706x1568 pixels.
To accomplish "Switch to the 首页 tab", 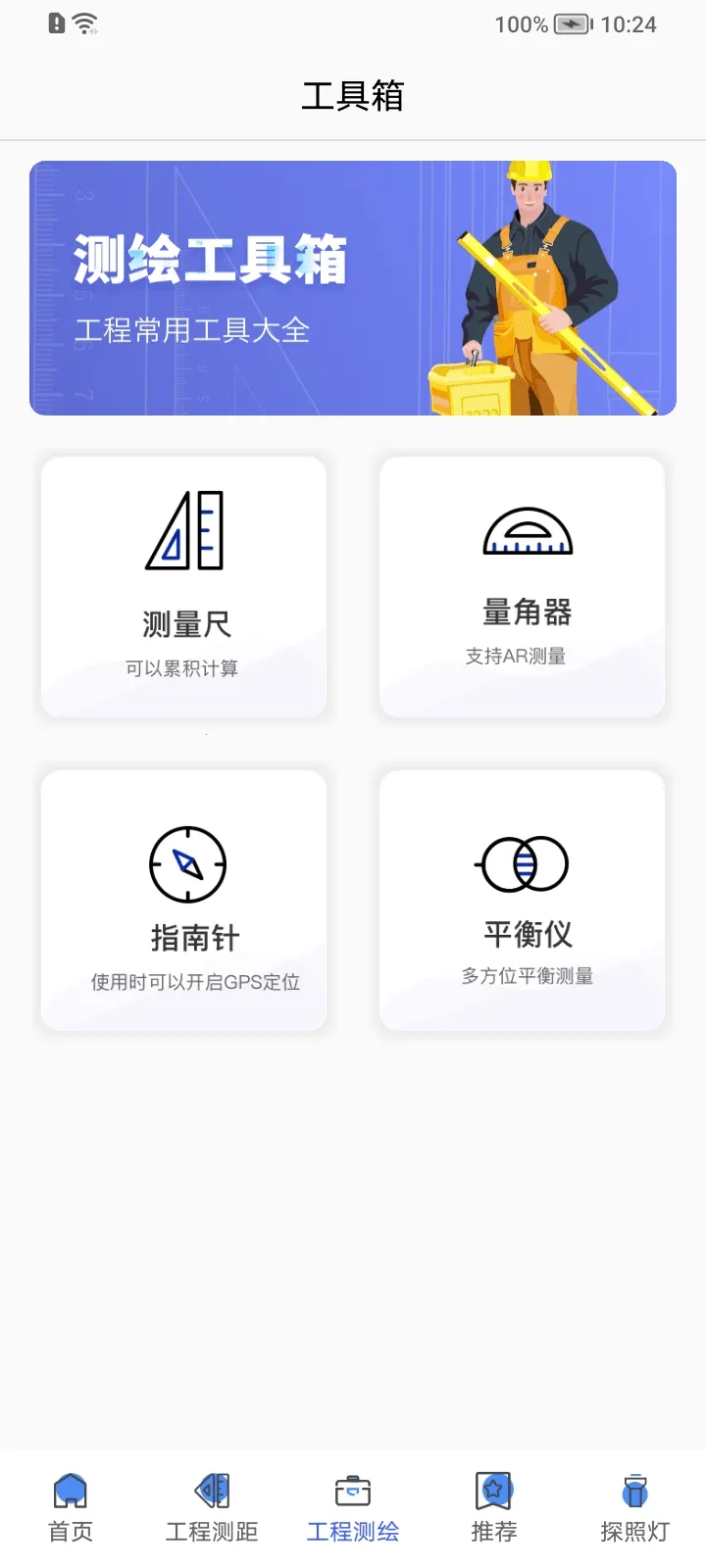I will pos(71,1507).
